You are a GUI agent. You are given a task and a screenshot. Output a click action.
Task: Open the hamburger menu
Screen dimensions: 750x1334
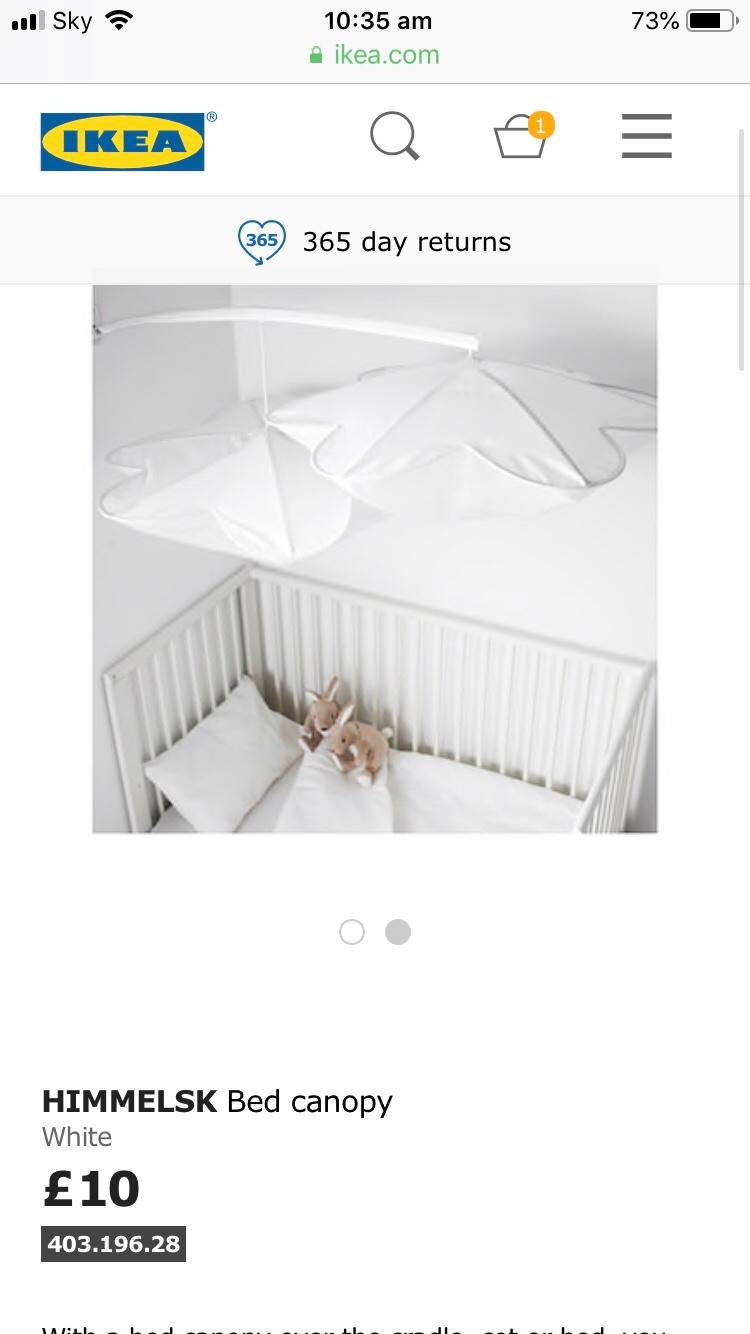(647, 136)
